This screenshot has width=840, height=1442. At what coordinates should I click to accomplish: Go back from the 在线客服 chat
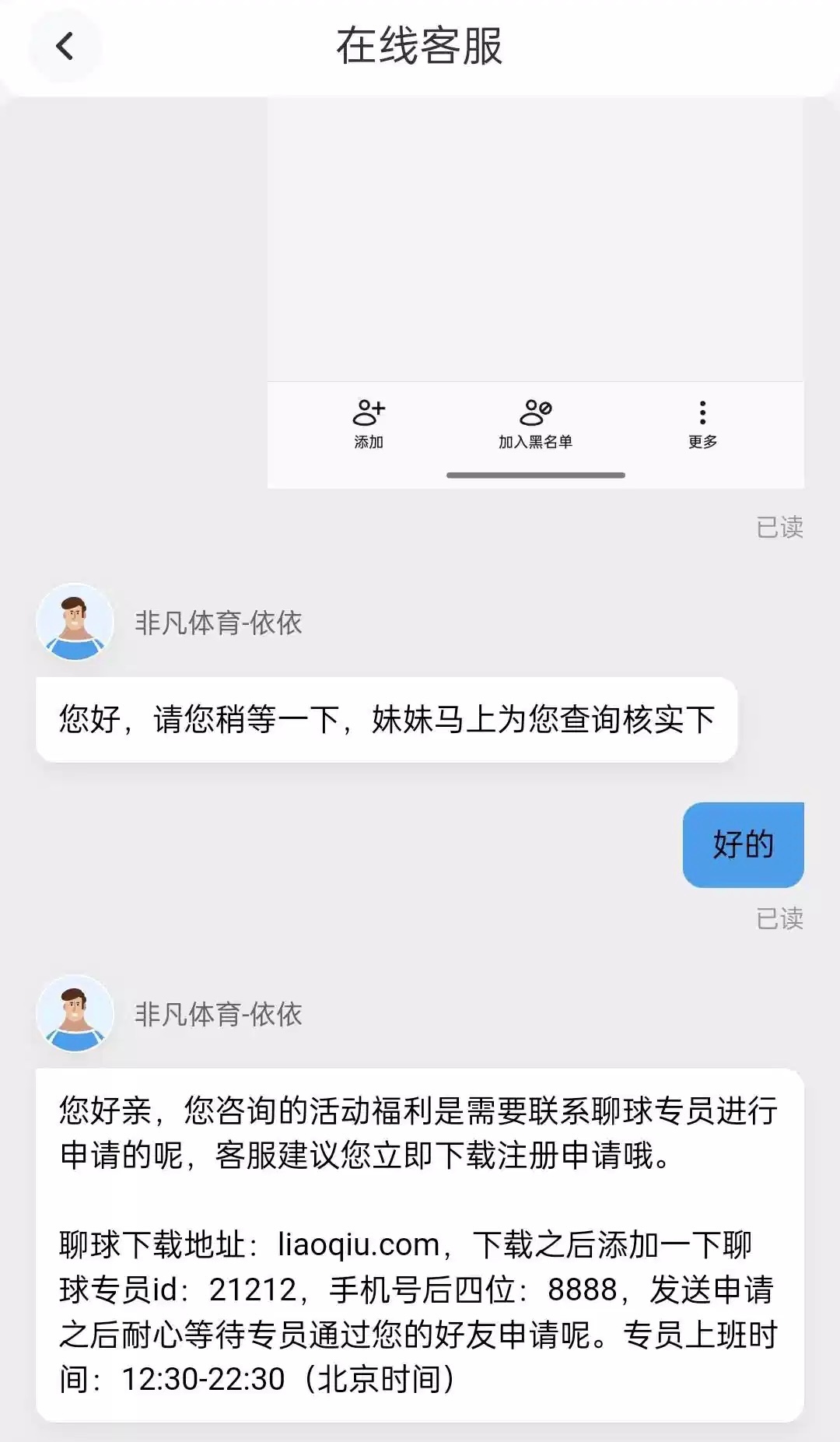pos(65,46)
